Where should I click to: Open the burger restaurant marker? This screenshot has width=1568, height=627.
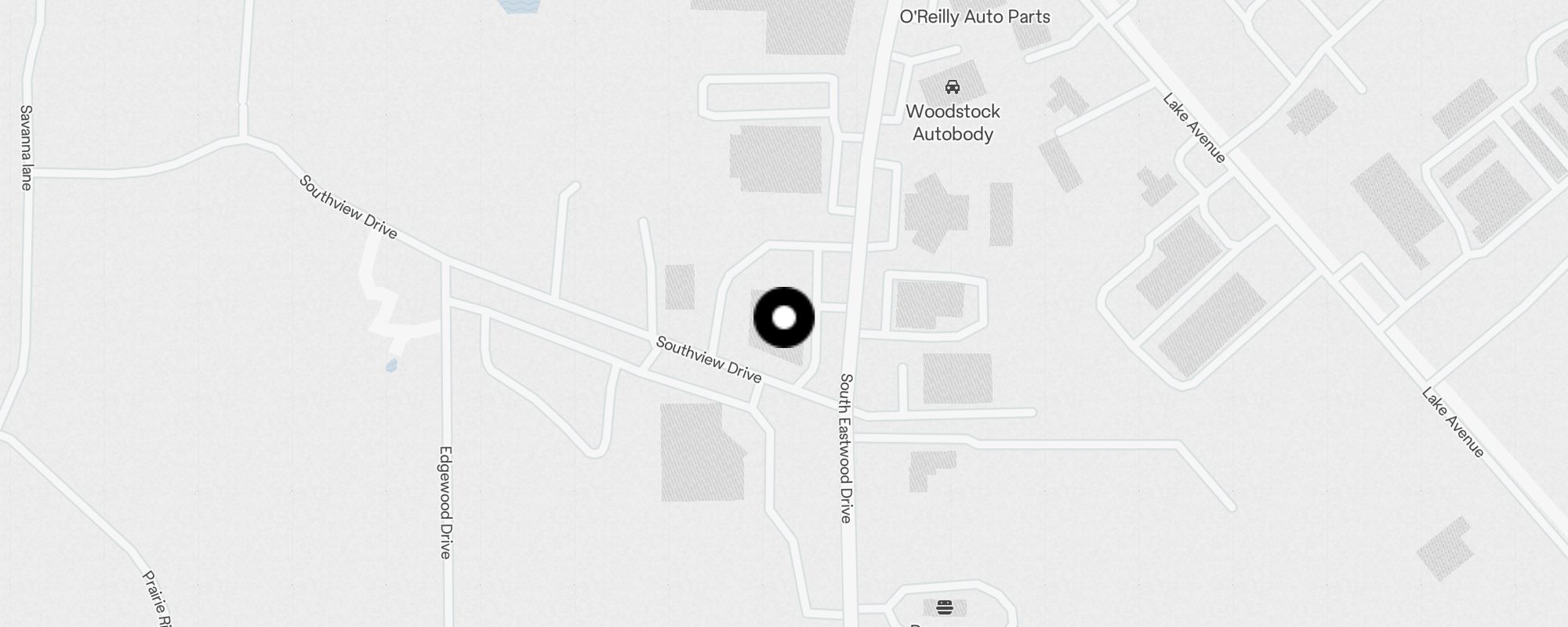[945, 607]
